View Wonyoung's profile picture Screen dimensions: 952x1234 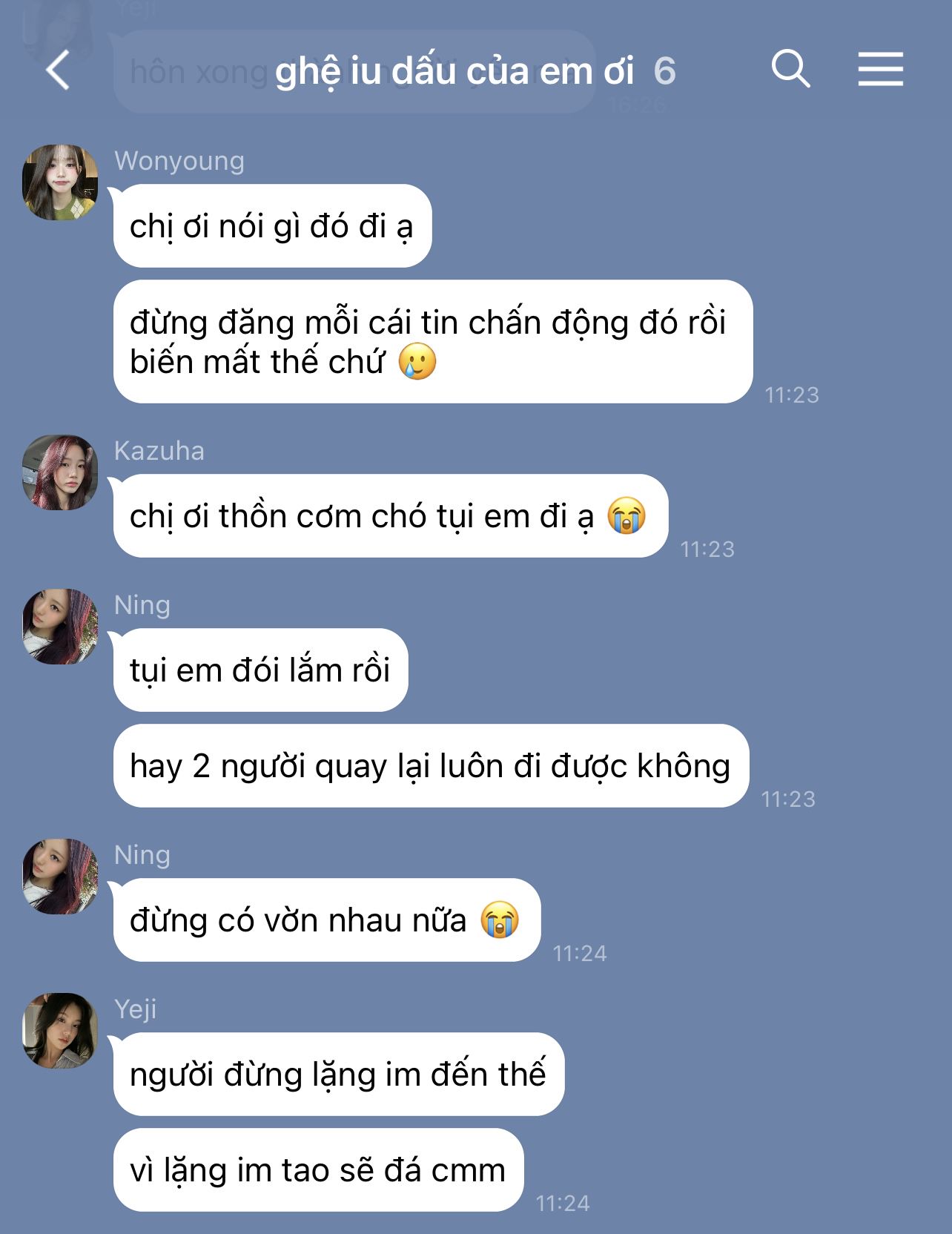[60, 182]
